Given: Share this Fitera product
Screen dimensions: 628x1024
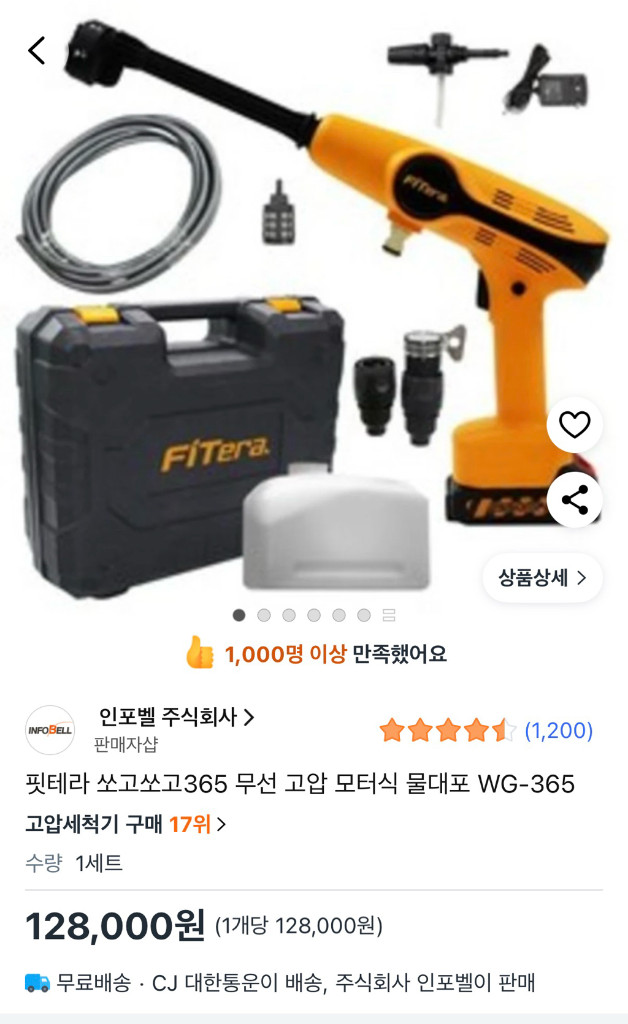Looking at the screenshot, I should (574, 500).
